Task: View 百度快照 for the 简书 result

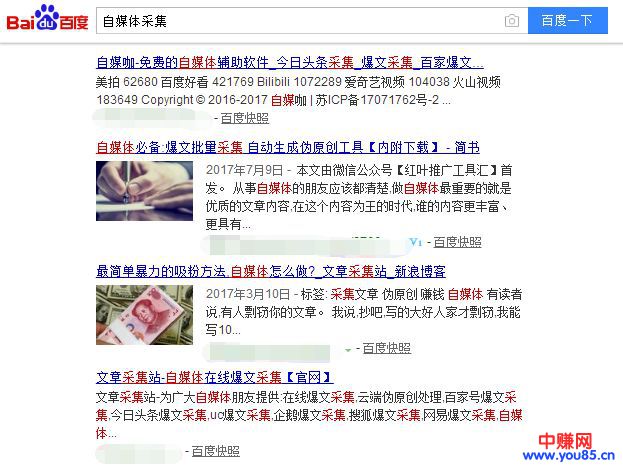Action: point(457,241)
